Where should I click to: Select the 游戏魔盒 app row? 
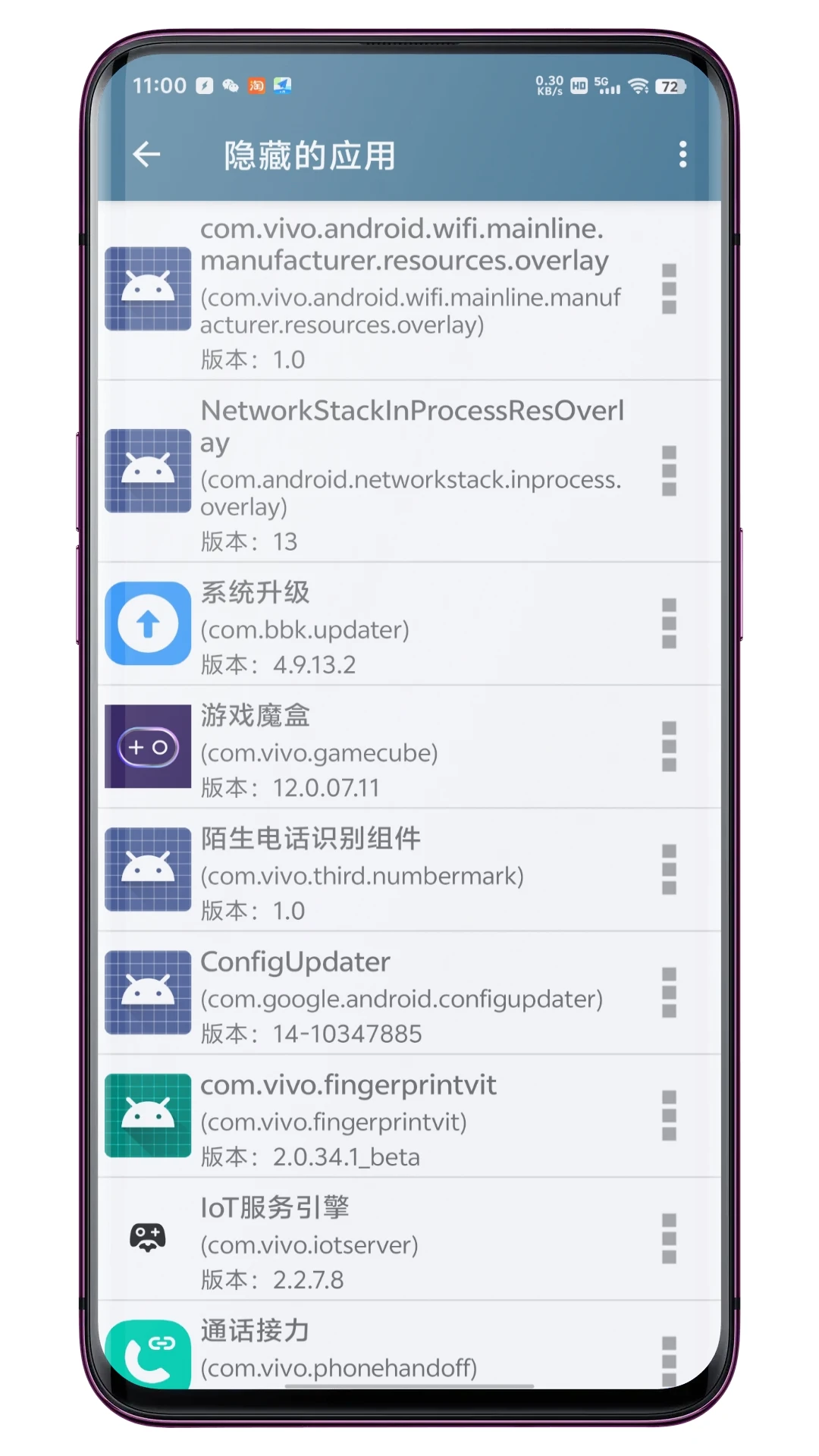[409, 747]
